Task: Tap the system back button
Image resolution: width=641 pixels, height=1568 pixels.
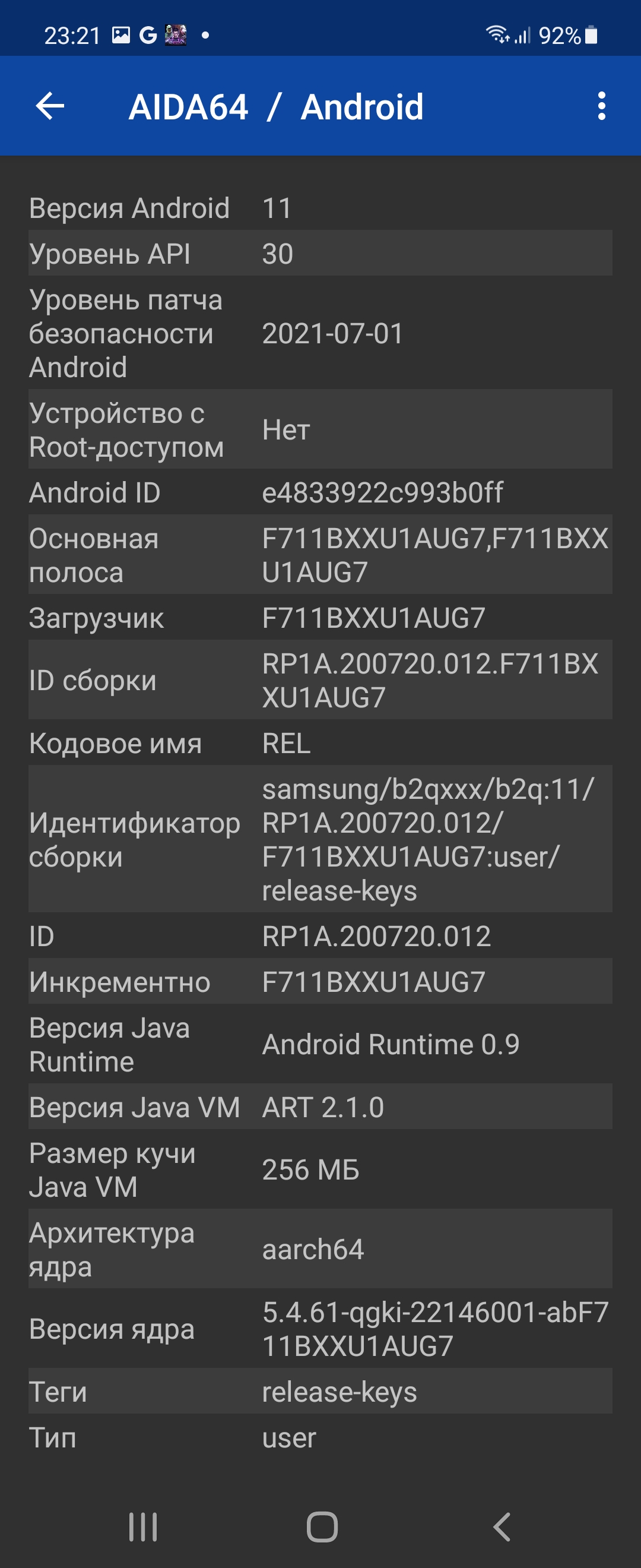Action: tap(501, 1526)
